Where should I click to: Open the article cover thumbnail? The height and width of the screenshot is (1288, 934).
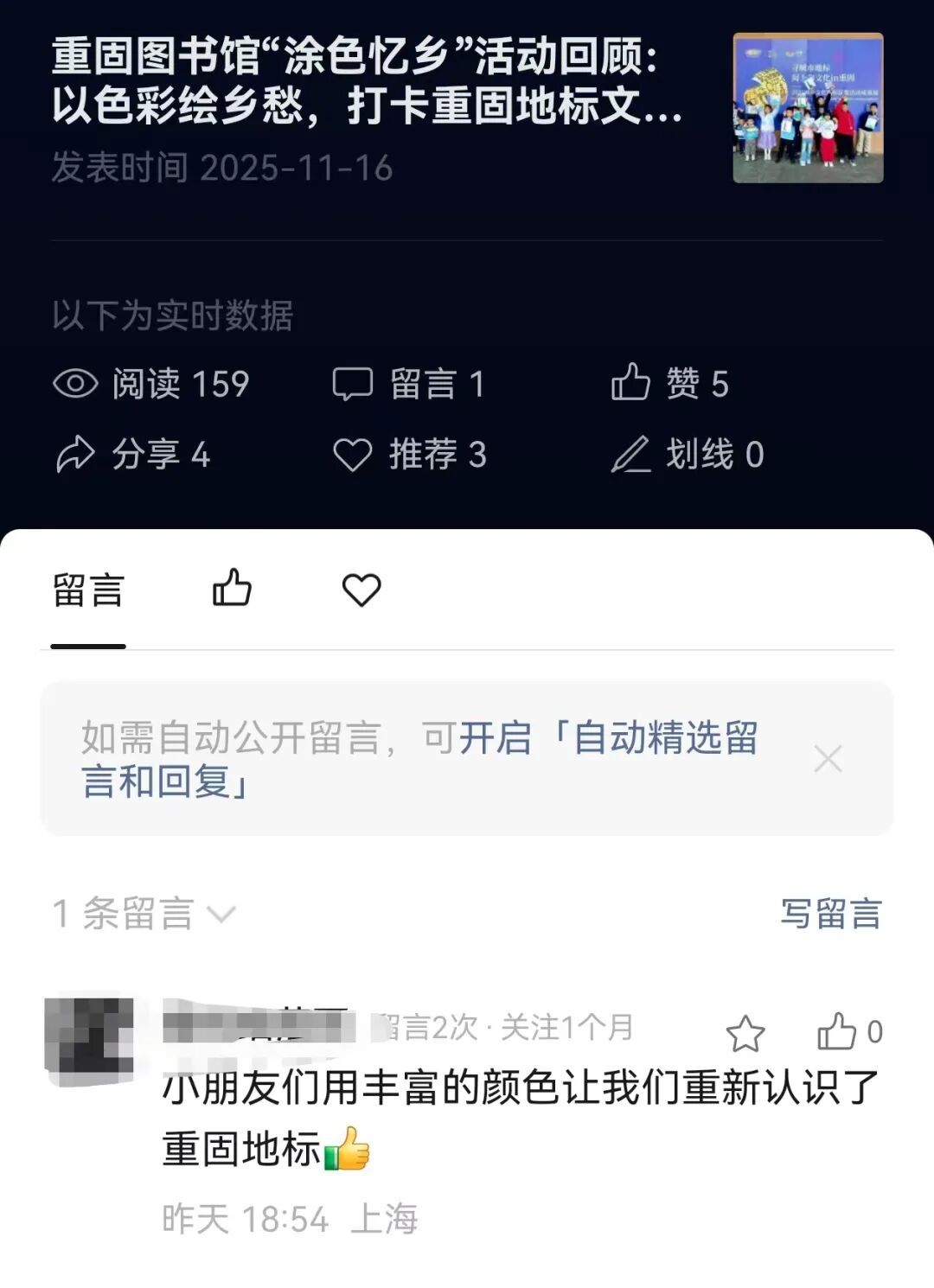tap(808, 108)
